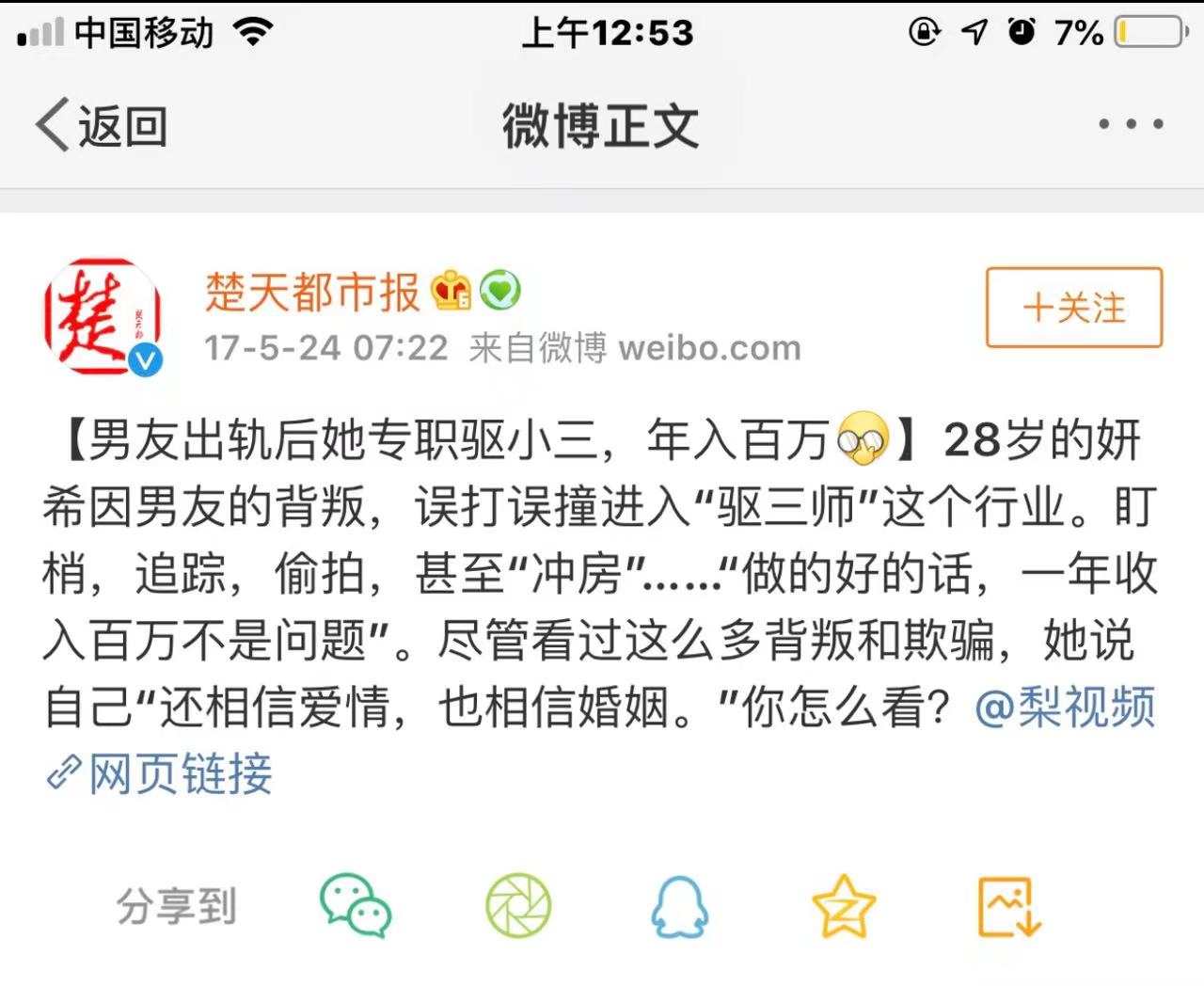
Task: Open the 楚天都市报 account name
Action: tap(312, 292)
